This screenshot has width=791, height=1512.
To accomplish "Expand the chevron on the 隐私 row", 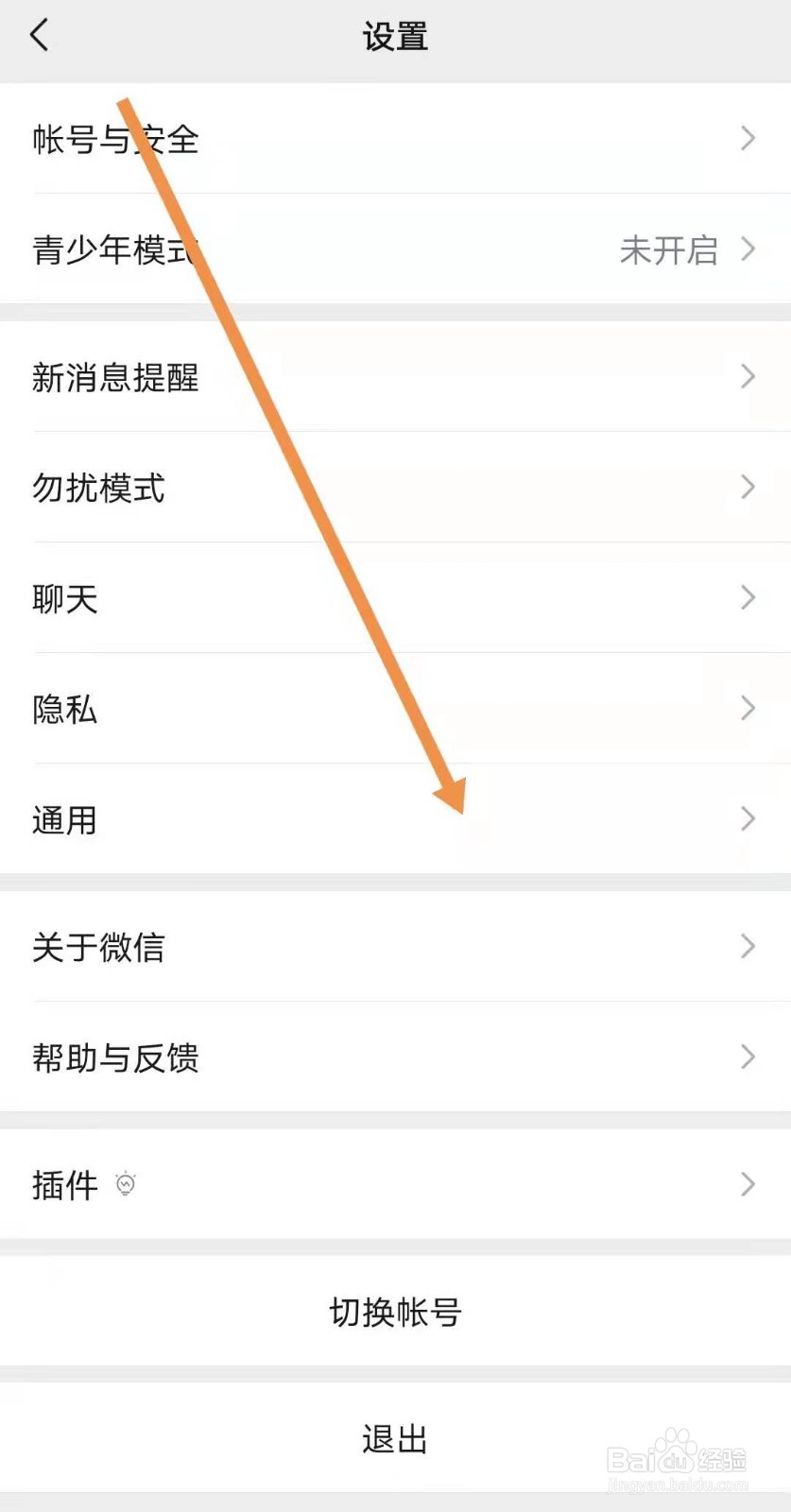I will (x=748, y=708).
